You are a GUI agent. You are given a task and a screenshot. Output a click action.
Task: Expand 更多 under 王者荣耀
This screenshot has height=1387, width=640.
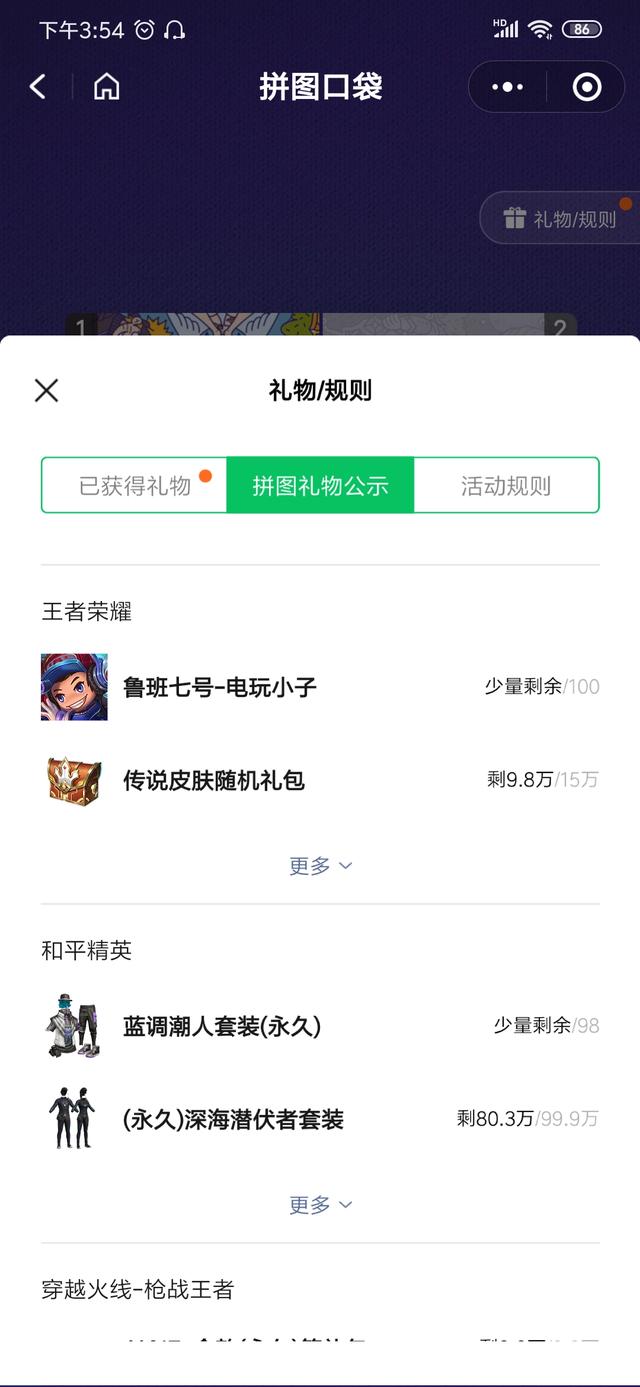[320, 866]
